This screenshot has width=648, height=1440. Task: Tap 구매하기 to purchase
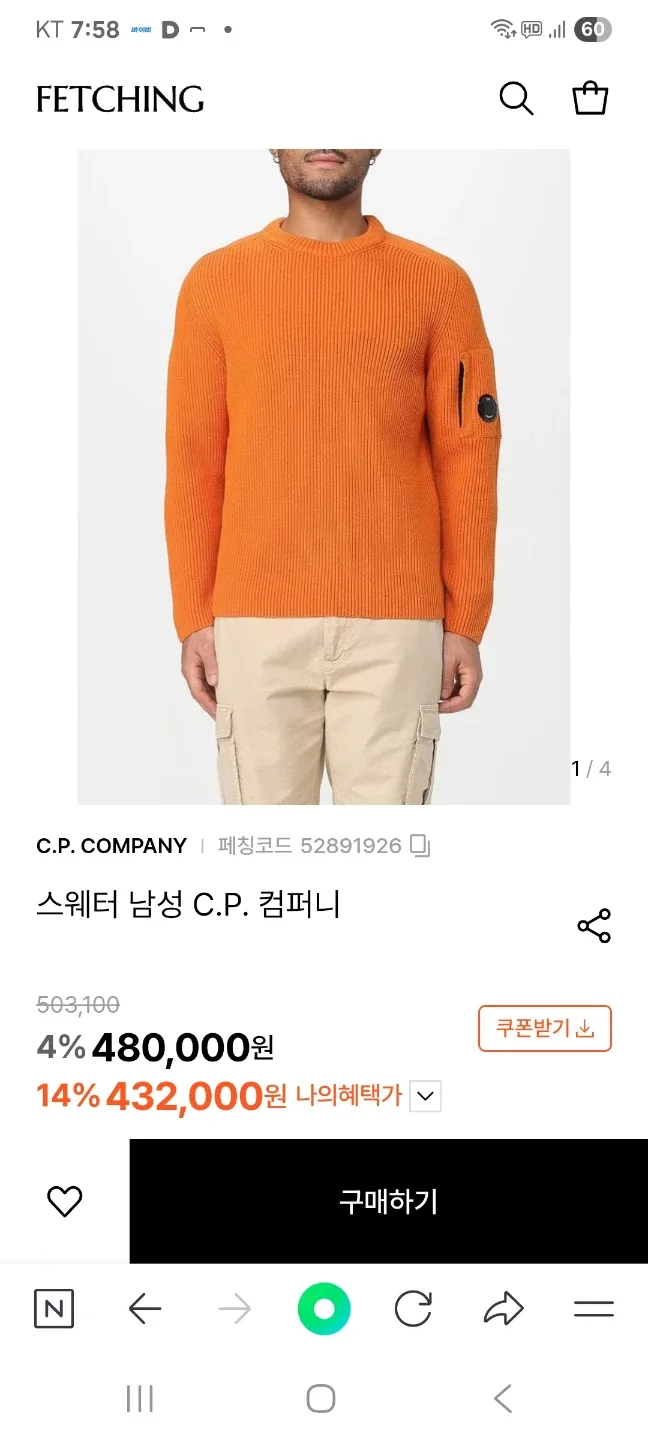click(388, 1201)
